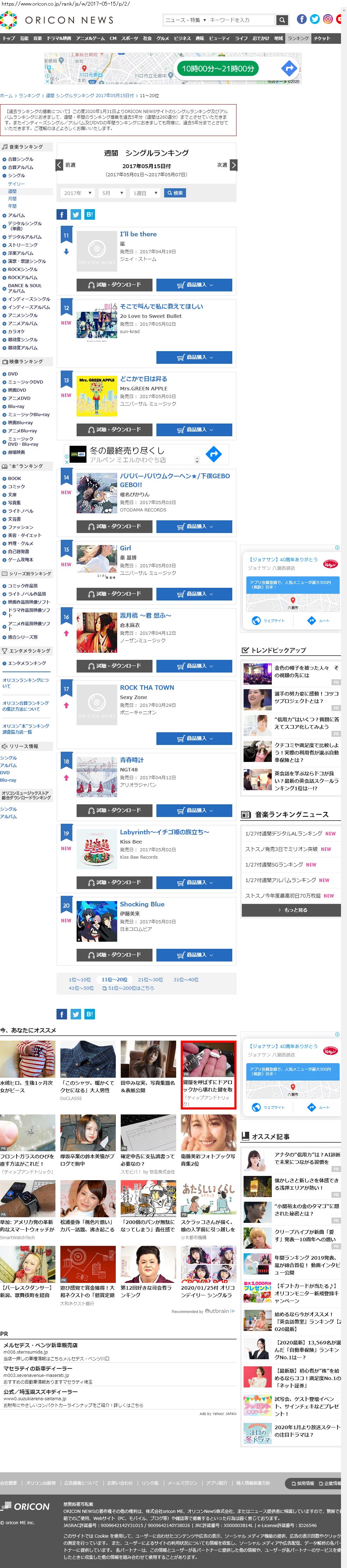Expand the 5月 month dropdown
The height and width of the screenshot is (1568, 347).
111,193
